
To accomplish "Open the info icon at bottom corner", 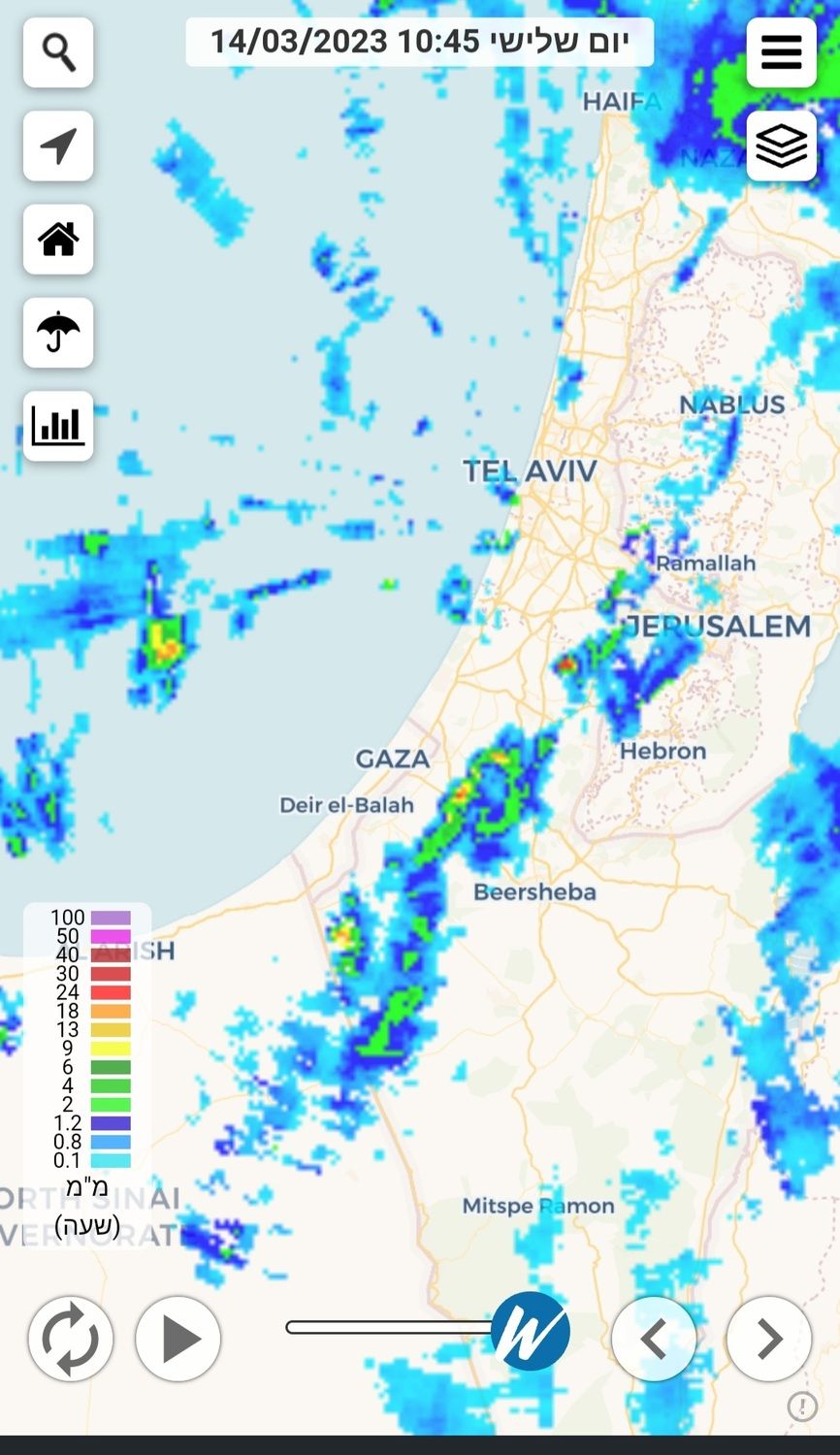I will click(802, 1406).
